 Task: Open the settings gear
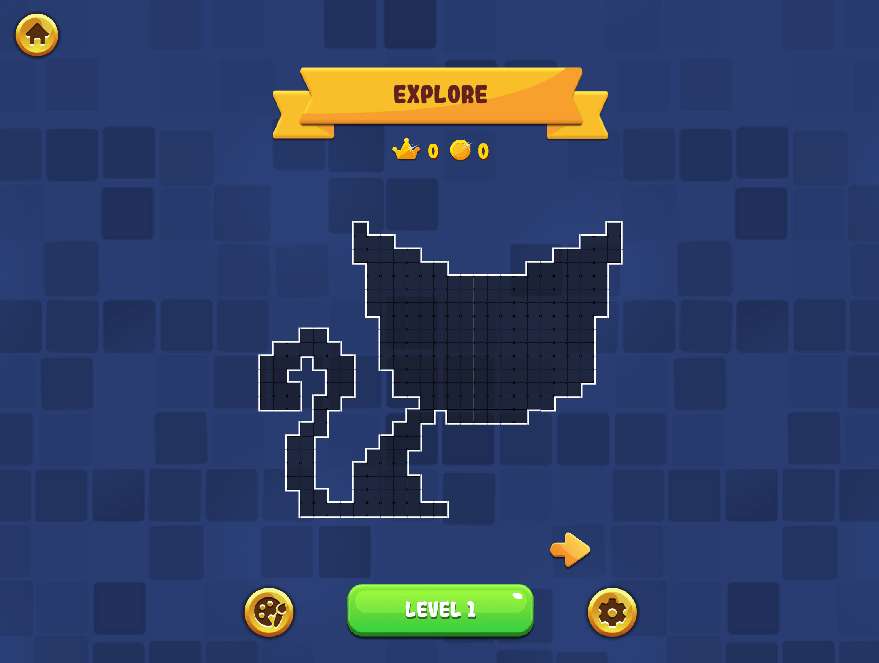click(612, 612)
